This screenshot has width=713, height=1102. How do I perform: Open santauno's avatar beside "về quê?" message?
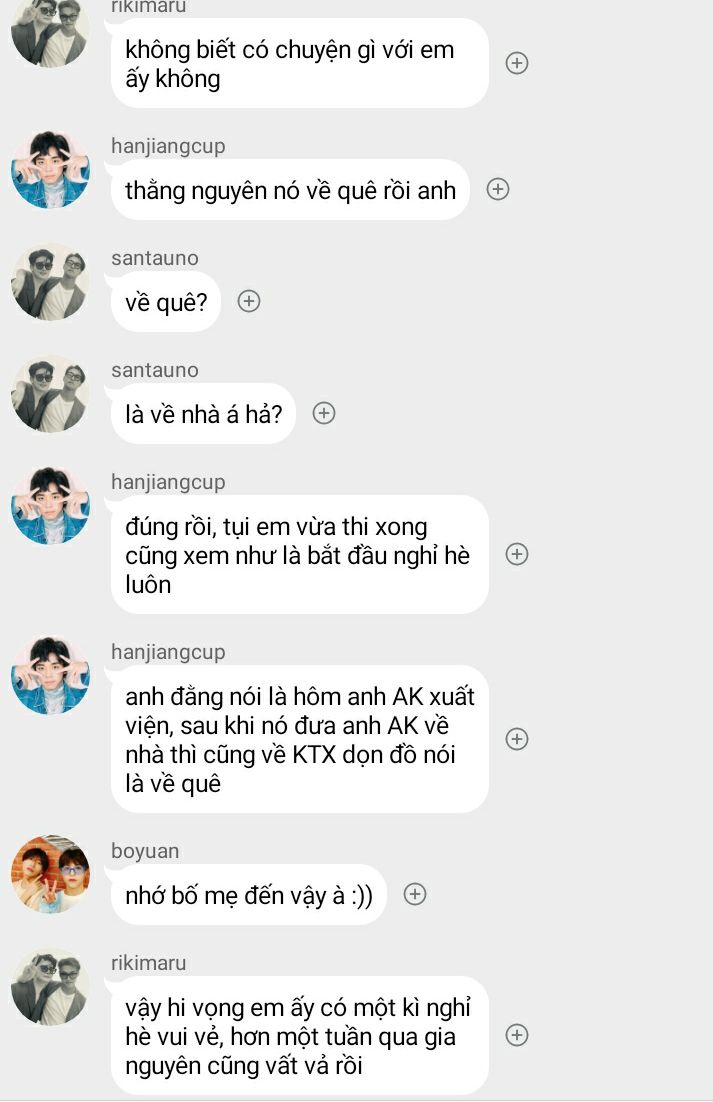50,282
